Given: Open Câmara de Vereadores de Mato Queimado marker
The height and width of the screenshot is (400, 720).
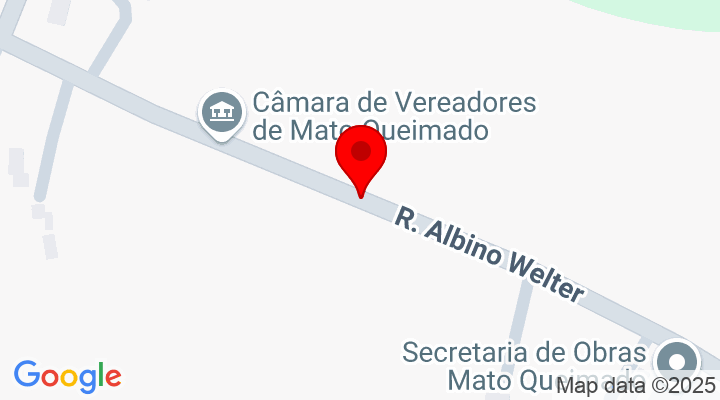Looking at the screenshot, I should [x=222, y=112].
